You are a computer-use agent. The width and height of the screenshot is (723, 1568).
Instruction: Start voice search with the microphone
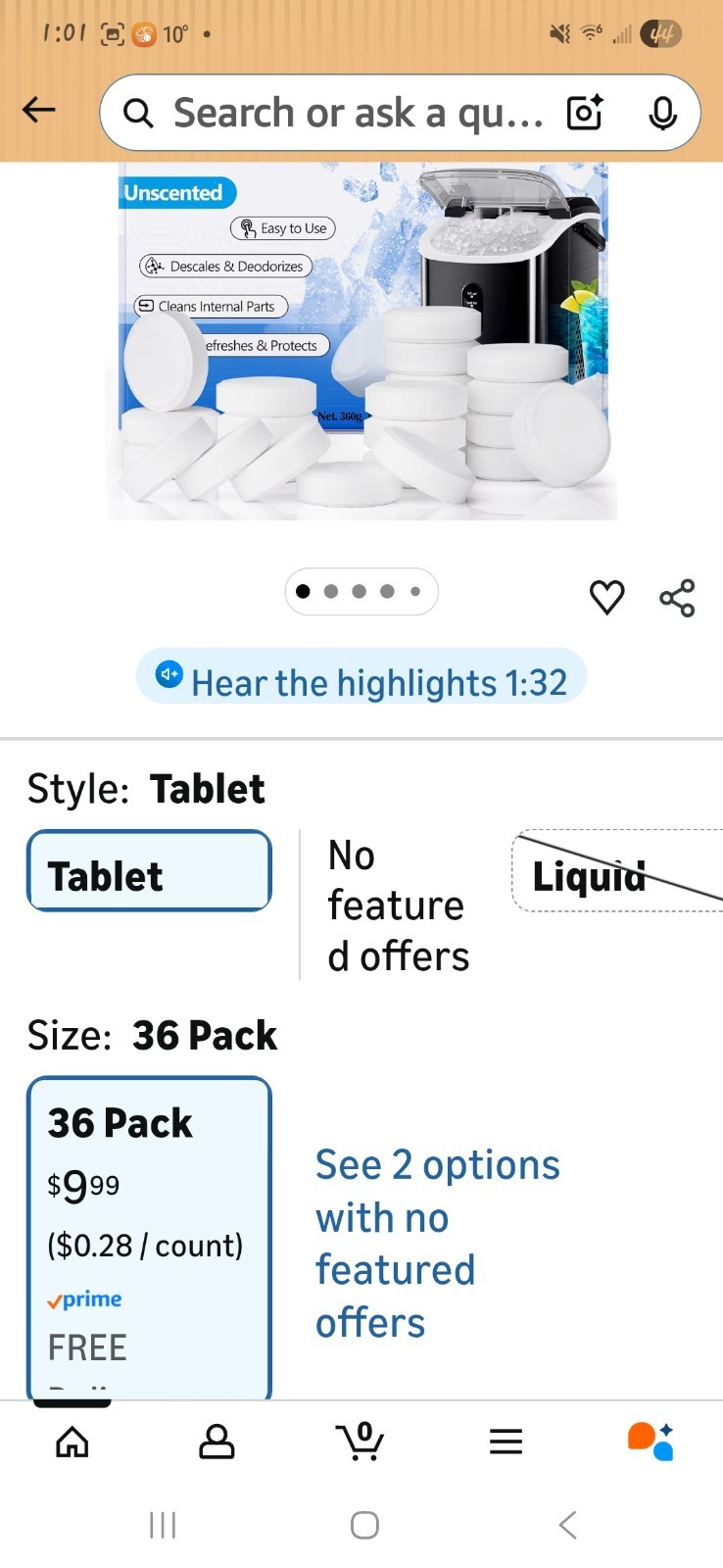click(663, 113)
